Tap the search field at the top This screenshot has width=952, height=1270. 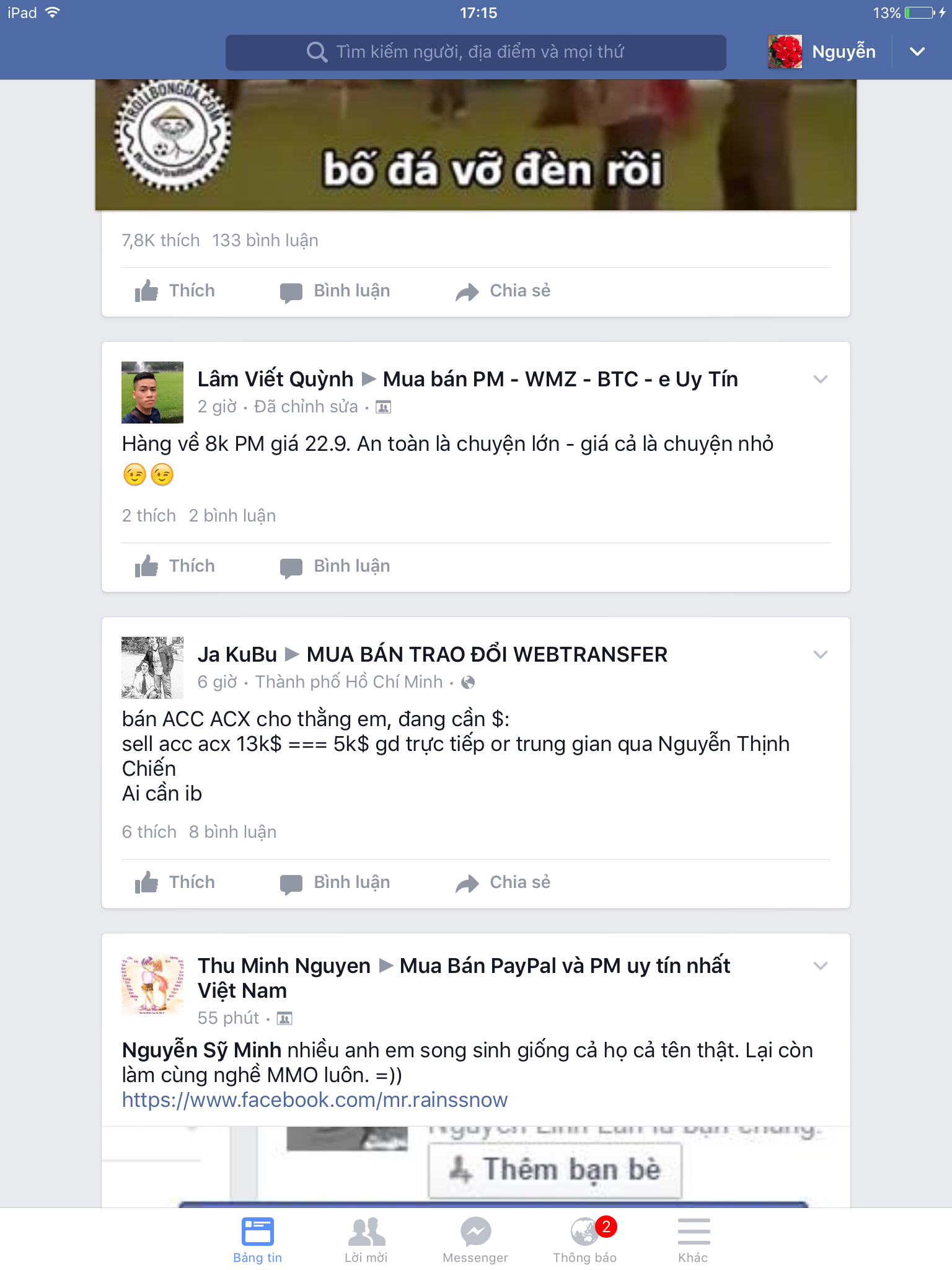click(x=475, y=52)
